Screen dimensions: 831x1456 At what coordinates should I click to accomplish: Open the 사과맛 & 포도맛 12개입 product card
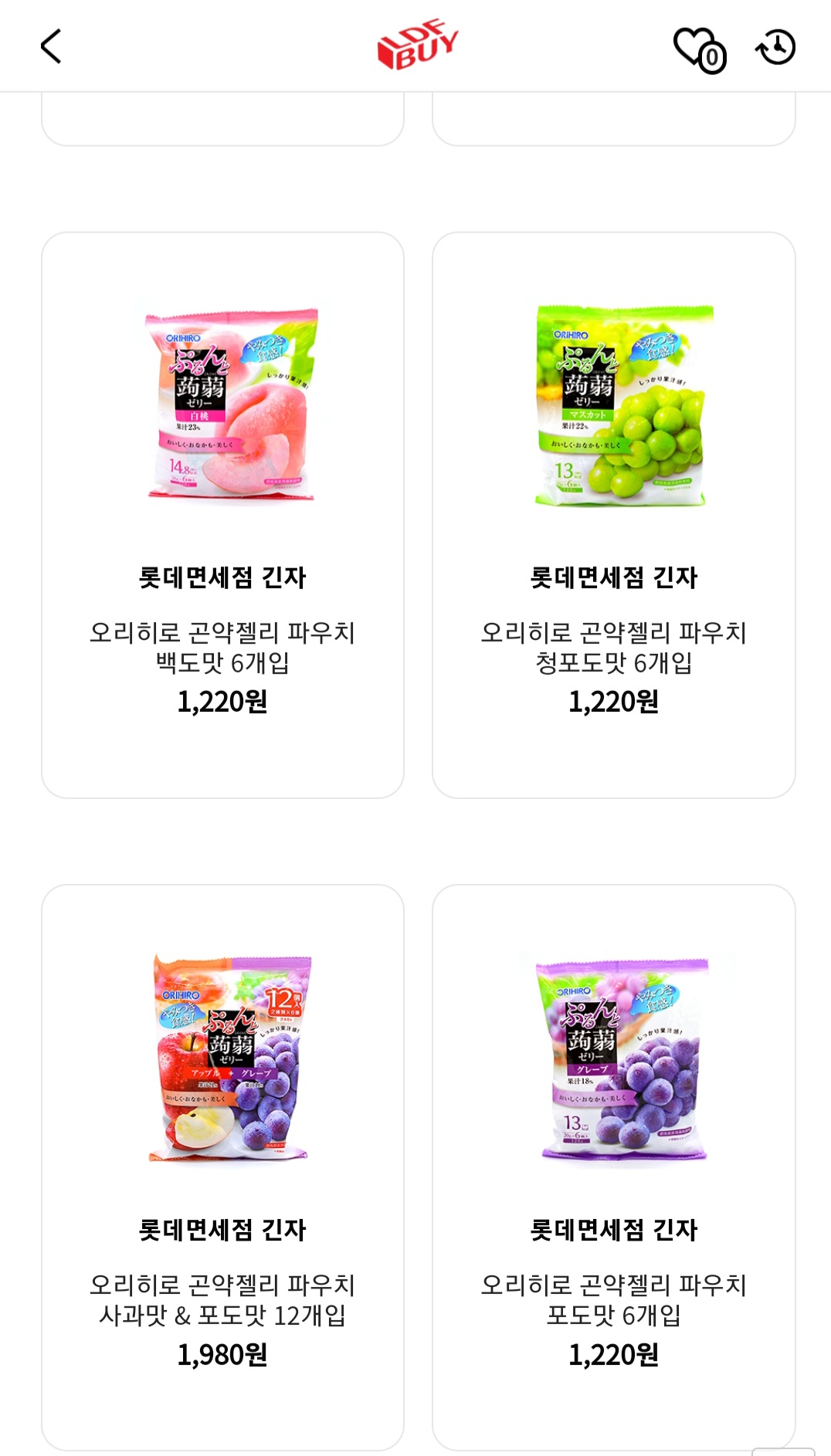222,1166
